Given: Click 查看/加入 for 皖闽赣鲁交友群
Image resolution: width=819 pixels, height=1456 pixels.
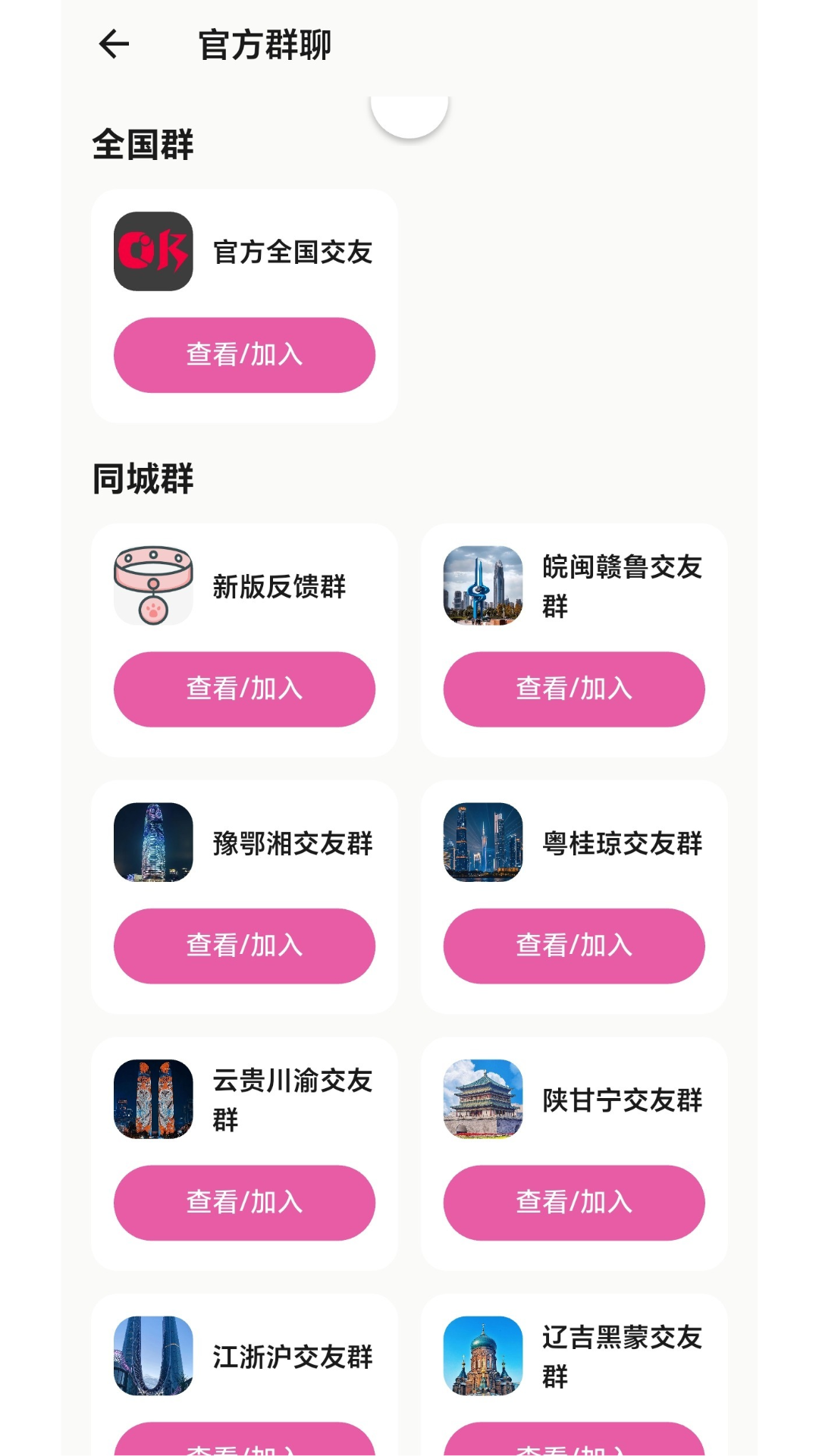Looking at the screenshot, I should click(574, 689).
